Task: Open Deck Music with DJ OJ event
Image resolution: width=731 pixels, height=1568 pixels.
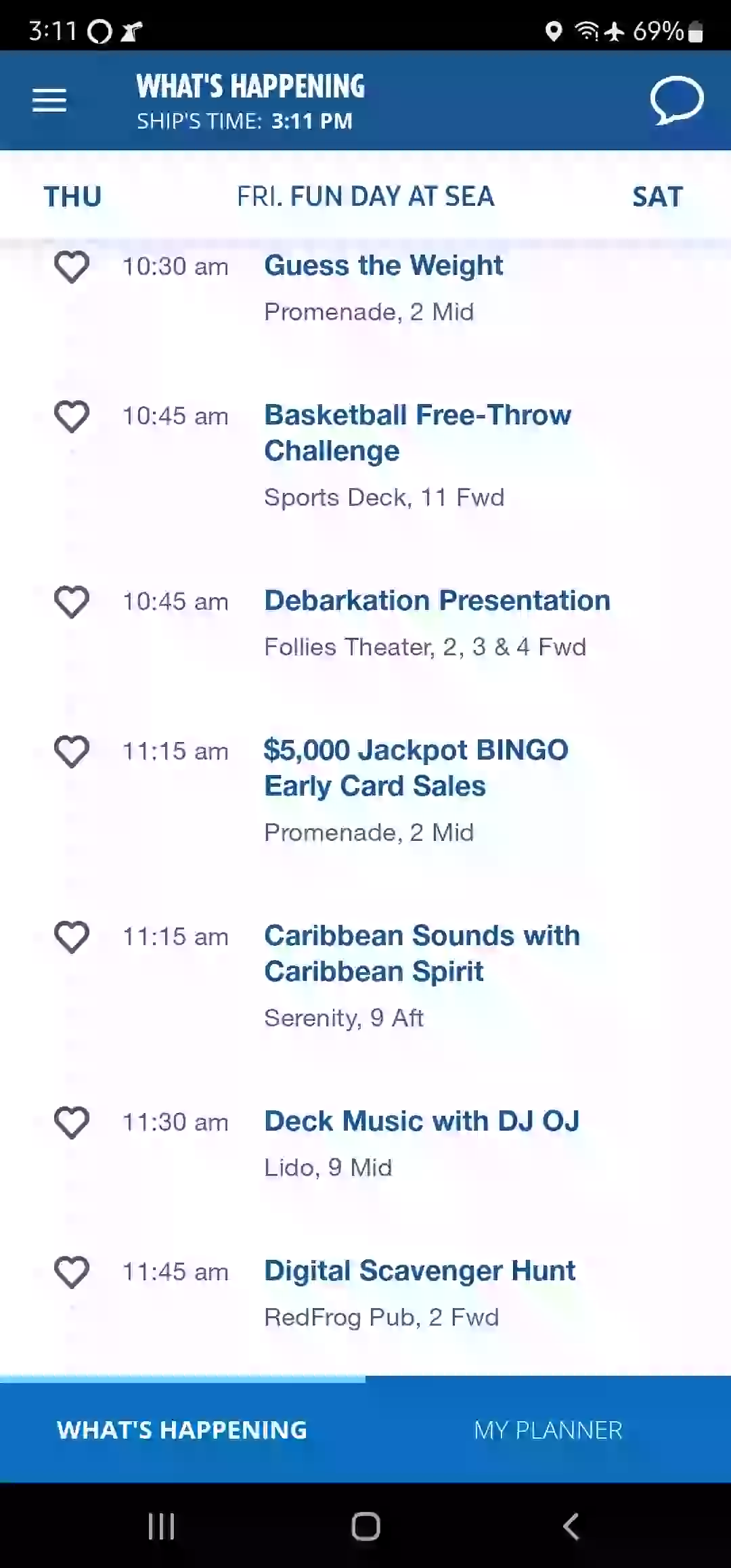Action: 422,1121
